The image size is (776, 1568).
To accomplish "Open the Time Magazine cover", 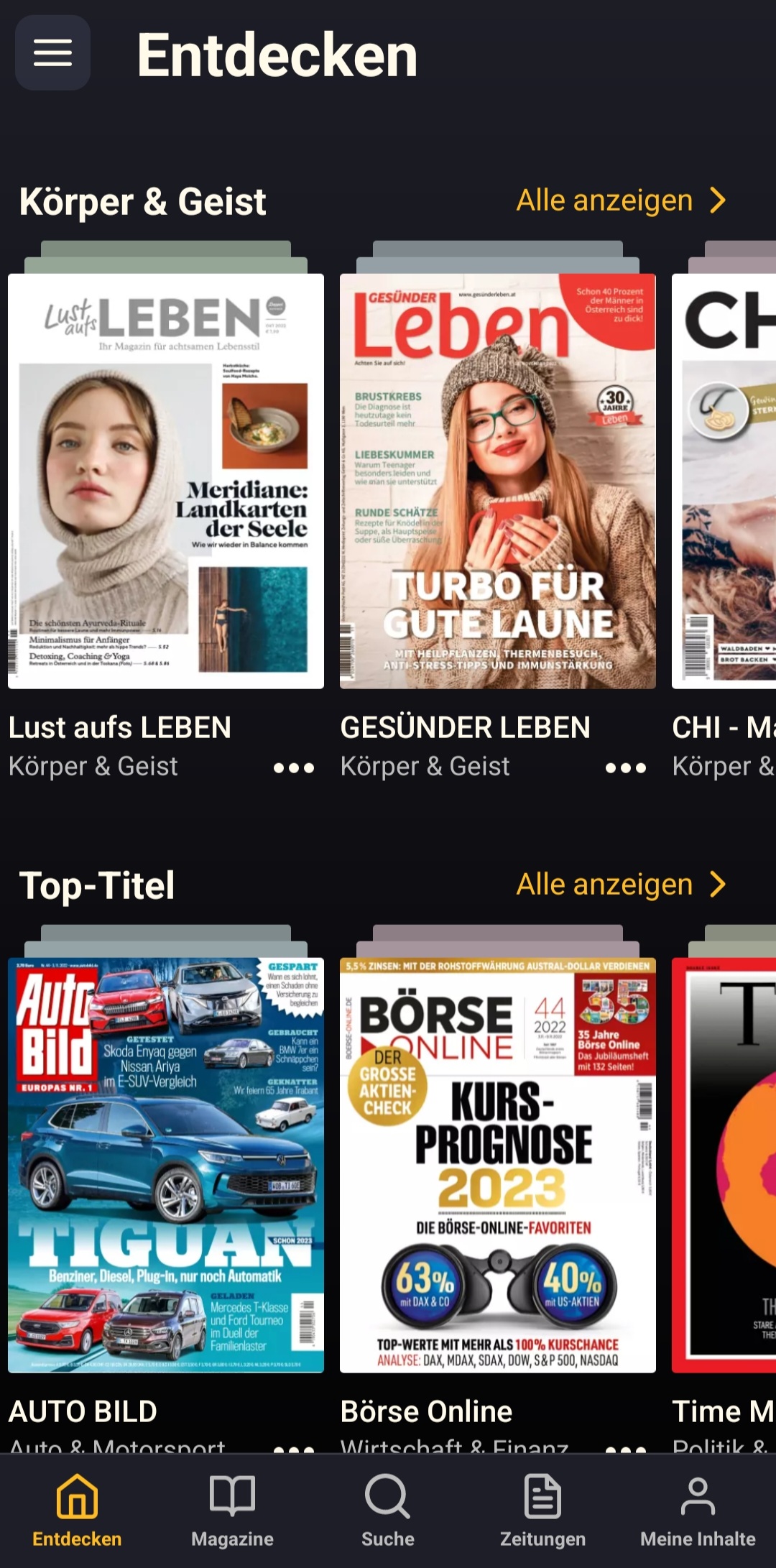I will click(x=724, y=1165).
